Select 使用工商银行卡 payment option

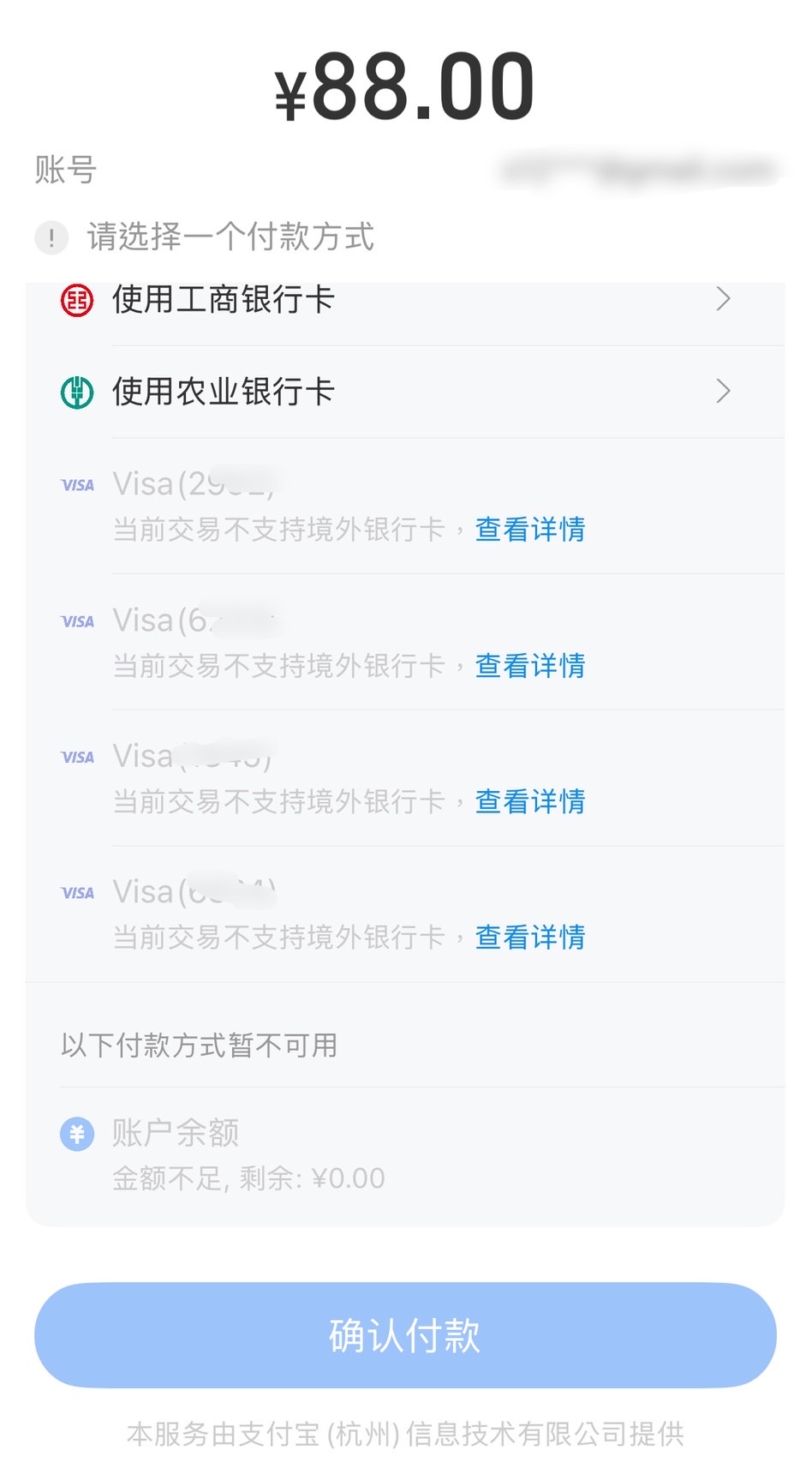405,302
